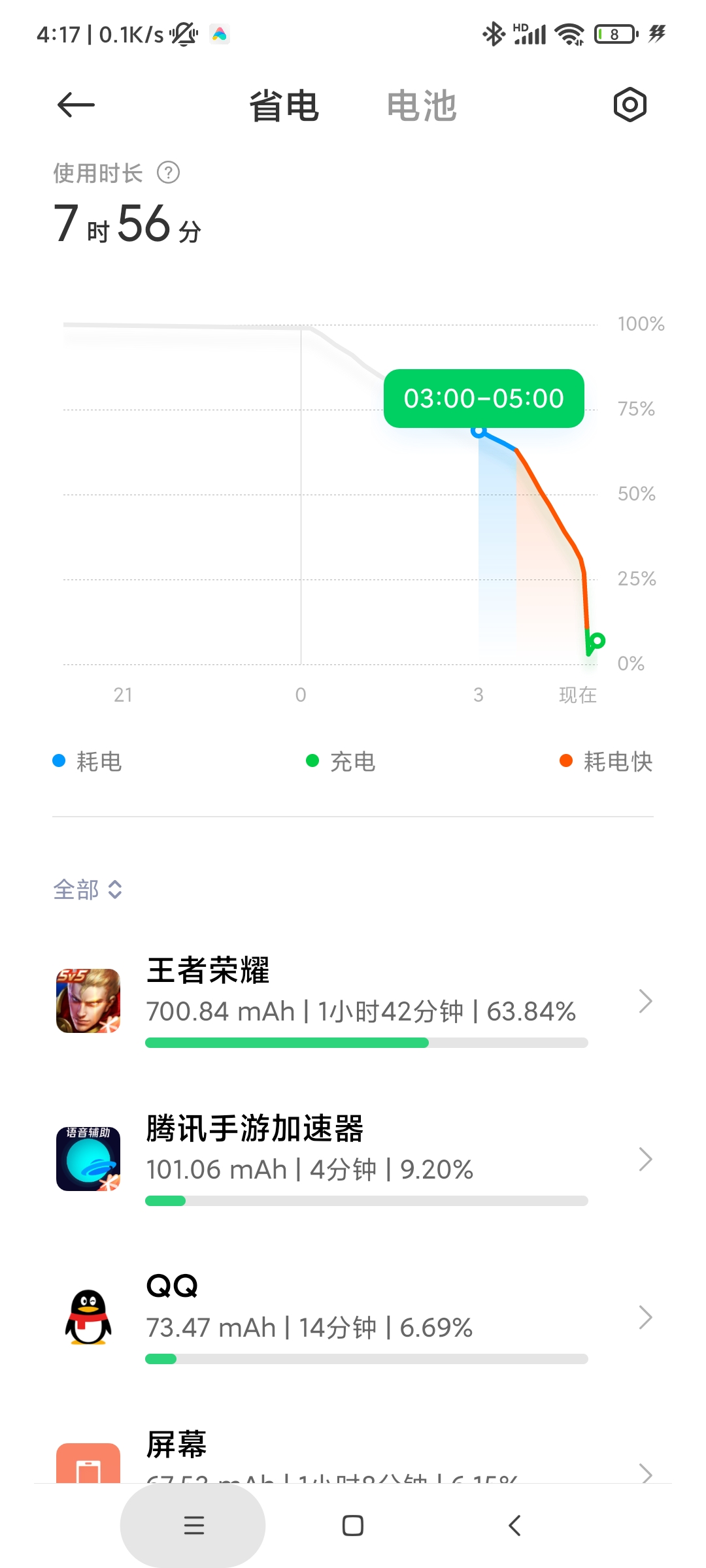The height and width of the screenshot is (1568, 706).
Task: Open 王者荣耀 power usage details
Action: coord(353,1001)
